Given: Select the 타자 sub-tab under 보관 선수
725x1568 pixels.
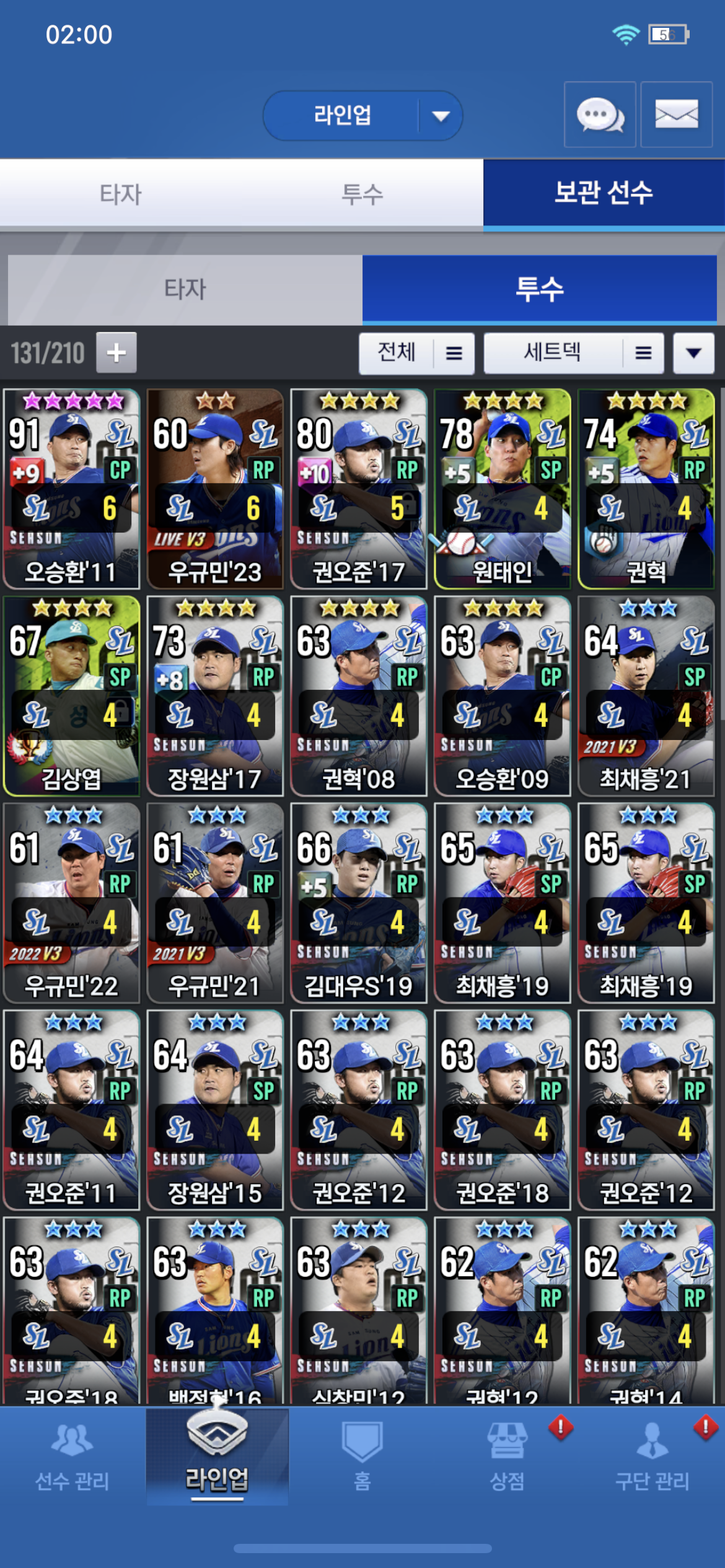Looking at the screenshot, I should pos(185,289).
